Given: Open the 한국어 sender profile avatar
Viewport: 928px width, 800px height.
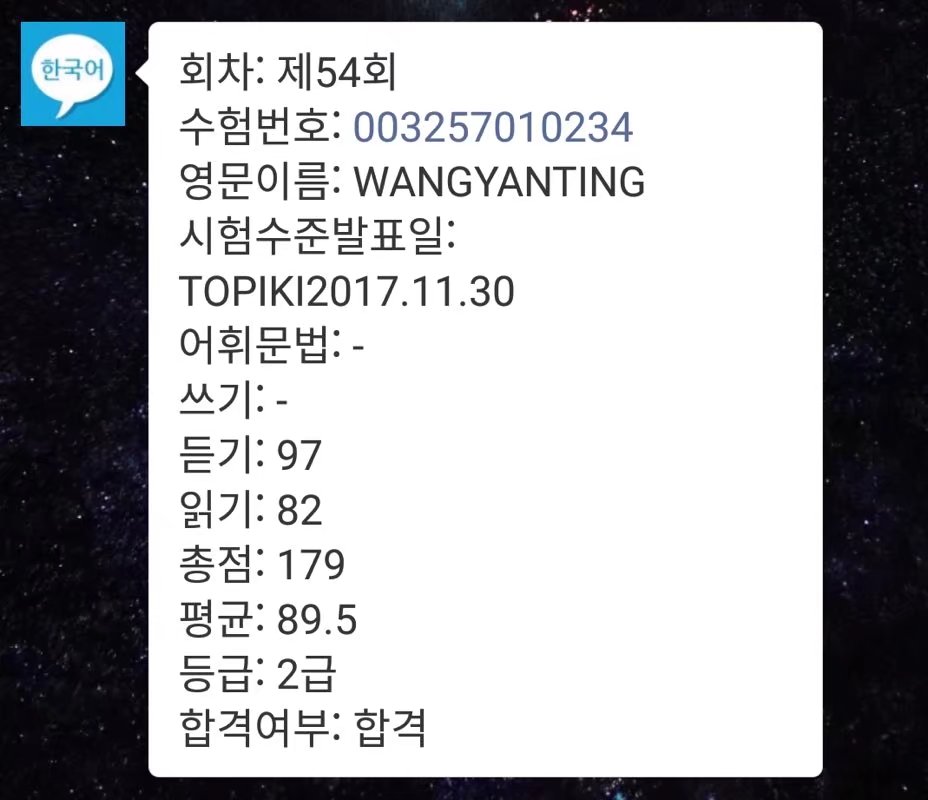Looking at the screenshot, I should pos(73,75).
